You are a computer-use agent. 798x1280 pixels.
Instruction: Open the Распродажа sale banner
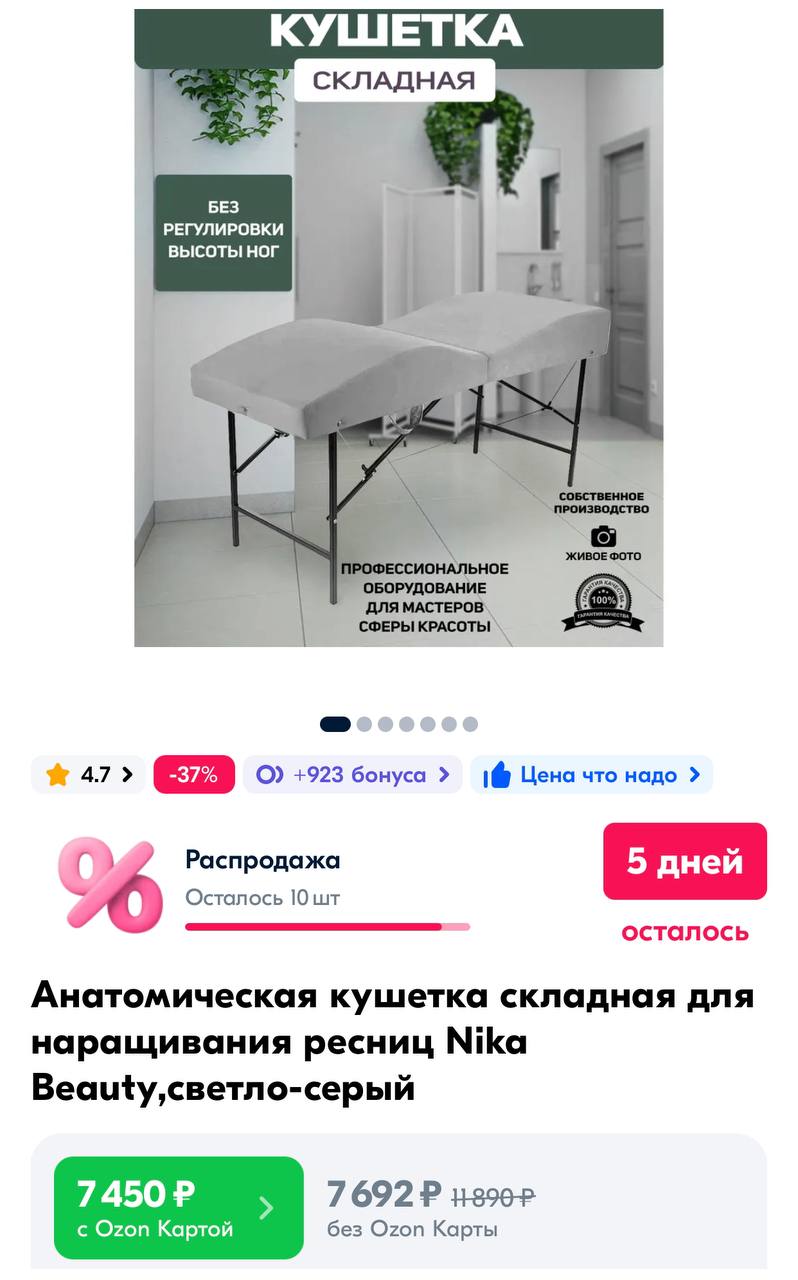point(399,882)
